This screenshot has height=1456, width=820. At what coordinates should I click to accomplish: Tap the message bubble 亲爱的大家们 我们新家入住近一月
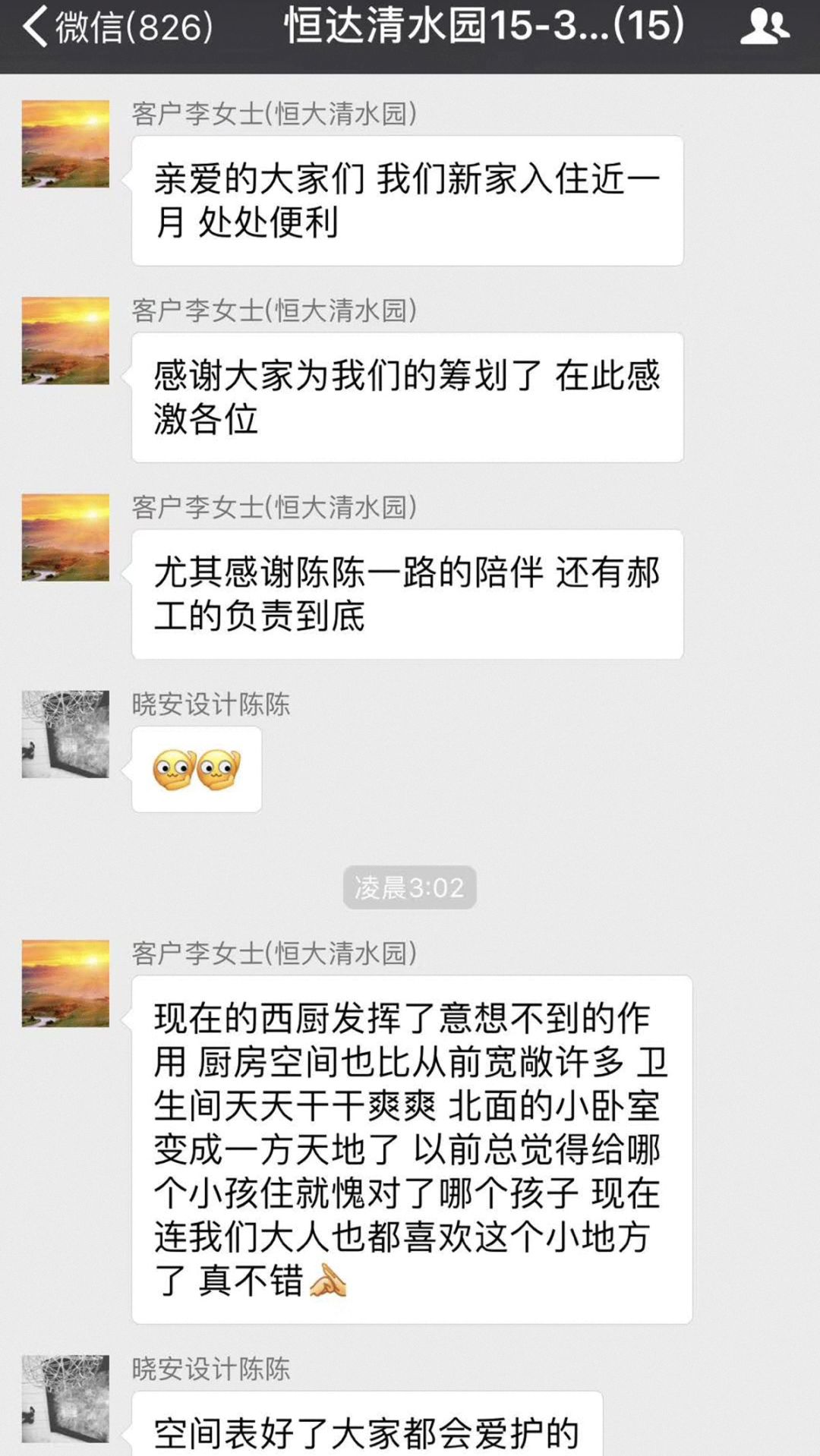[405, 201]
